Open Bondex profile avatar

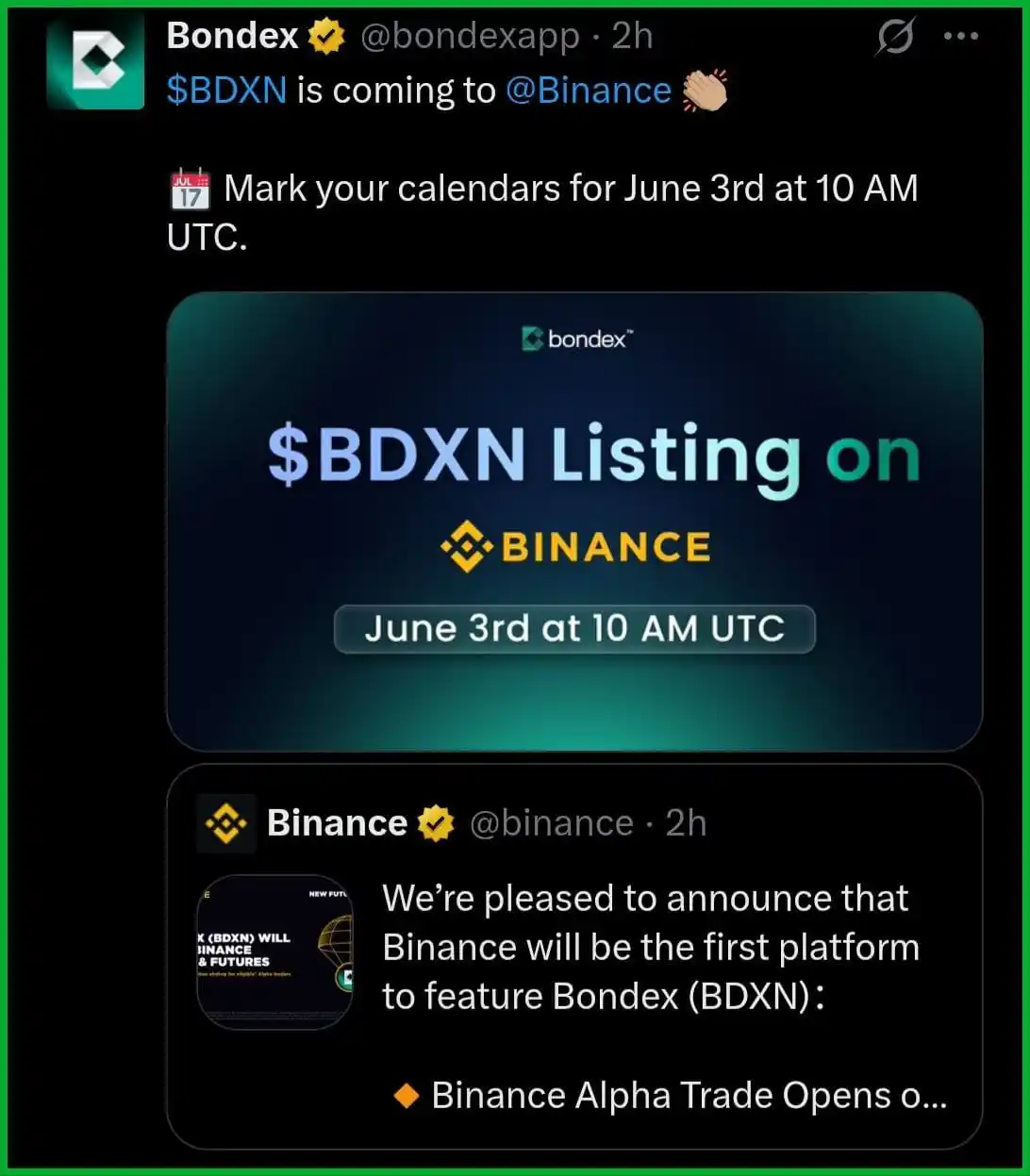tap(94, 60)
